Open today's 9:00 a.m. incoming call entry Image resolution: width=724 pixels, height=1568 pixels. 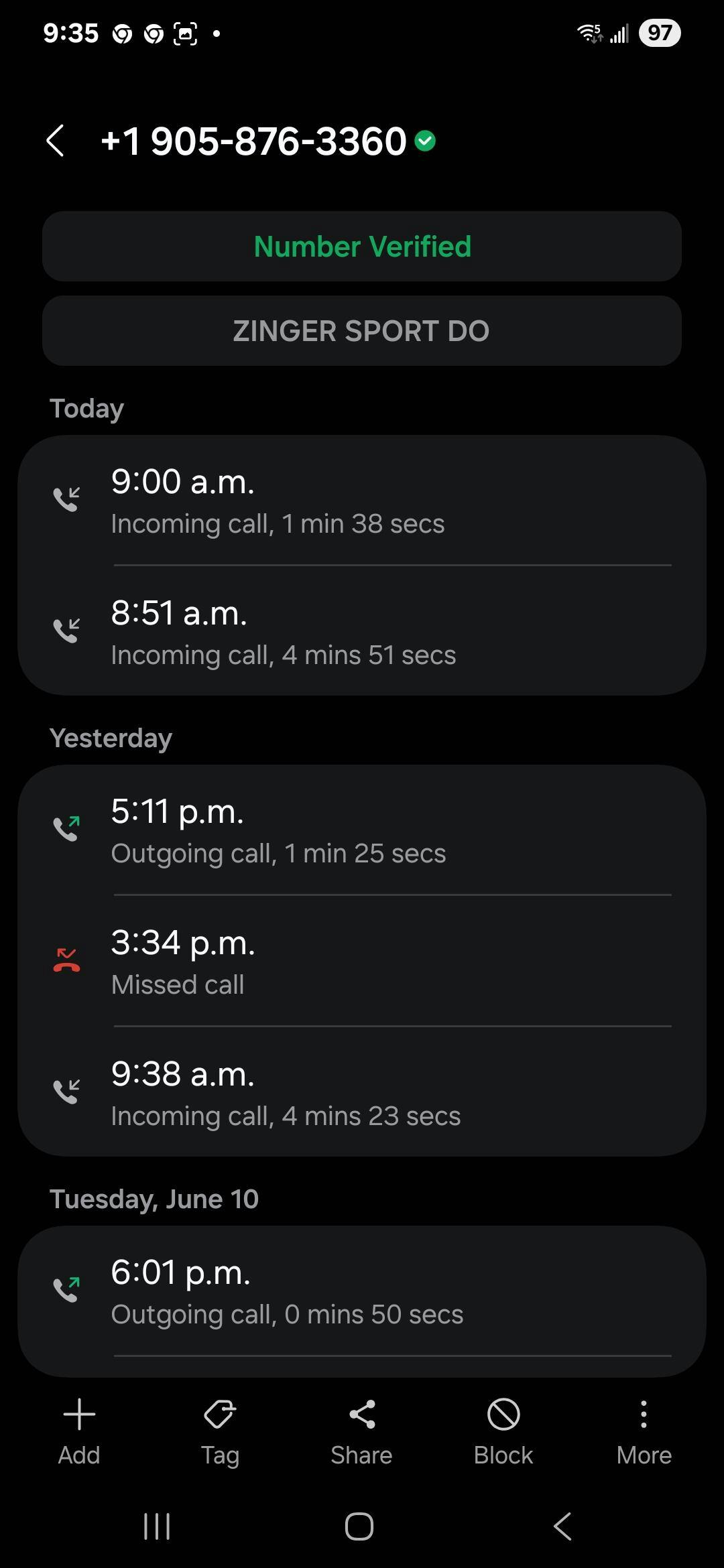[x=362, y=501]
